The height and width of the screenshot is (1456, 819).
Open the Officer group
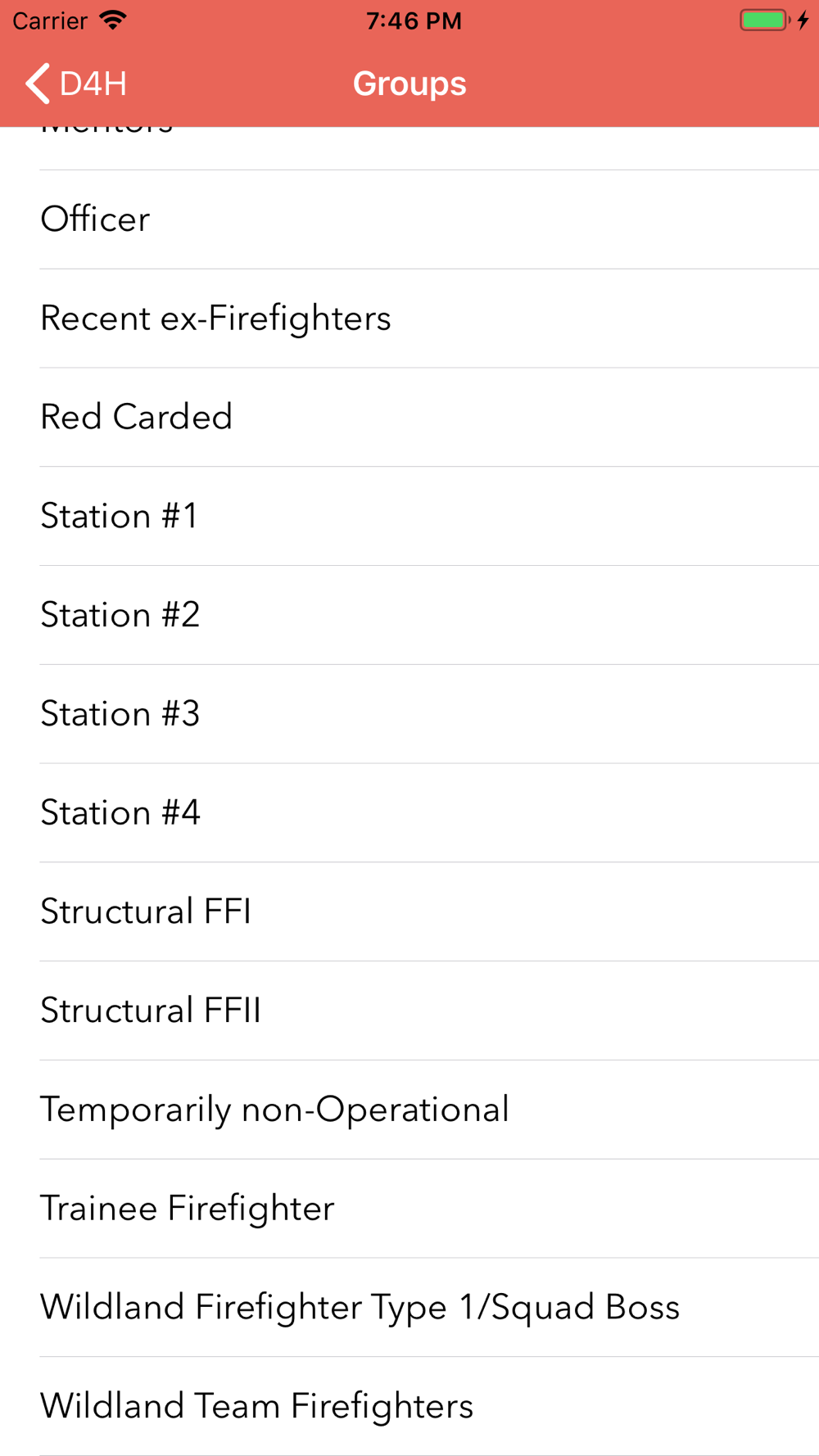click(x=409, y=219)
